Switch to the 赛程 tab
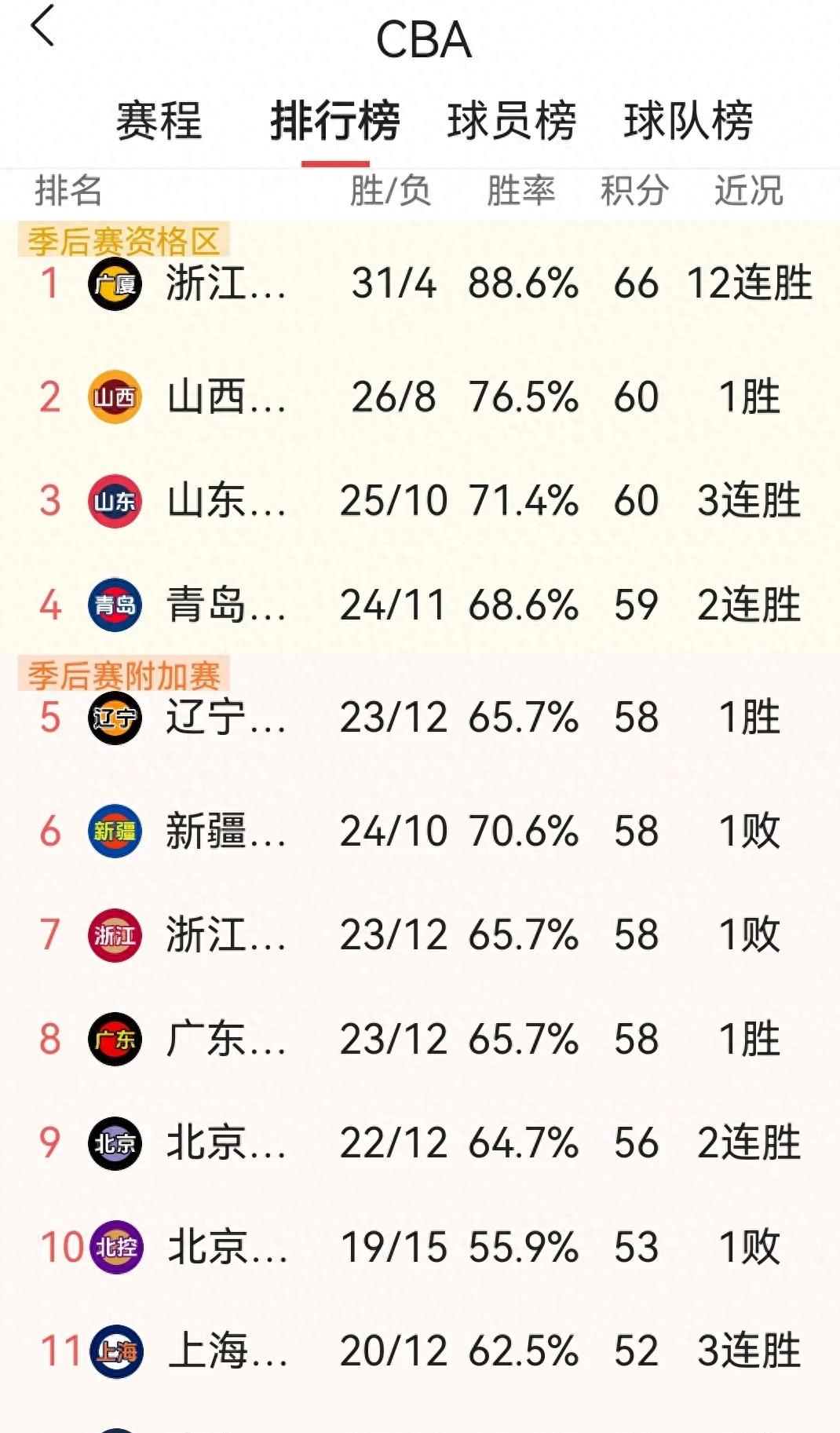Viewport: 840px width, 1433px height. [x=159, y=122]
